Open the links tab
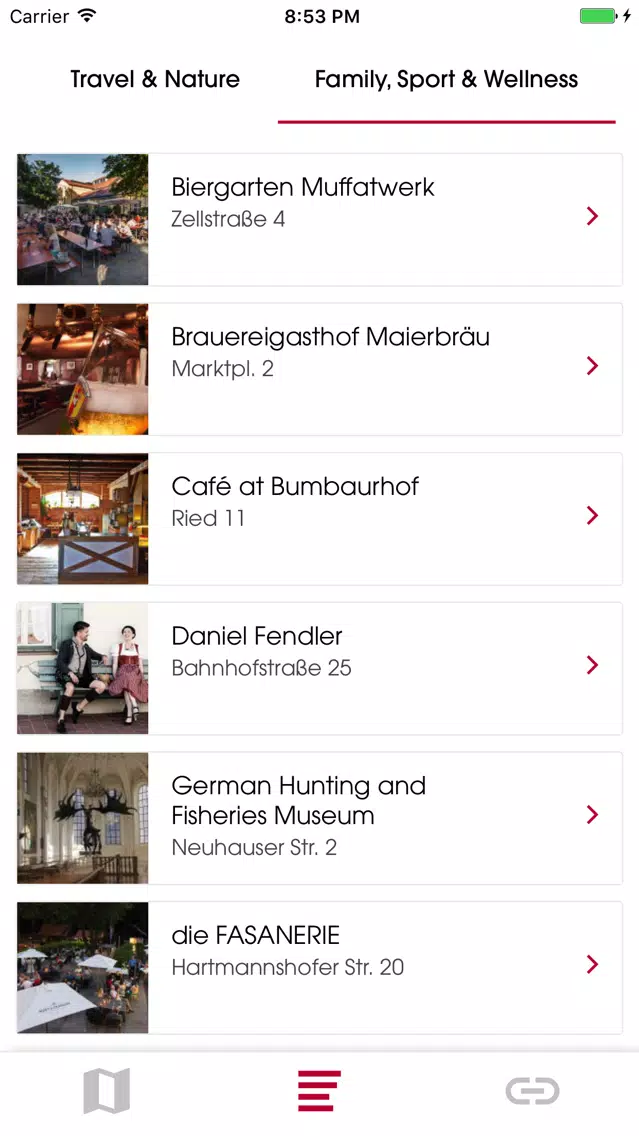The height and width of the screenshot is (1136, 639). pyautogui.click(x=532, y=1090)
